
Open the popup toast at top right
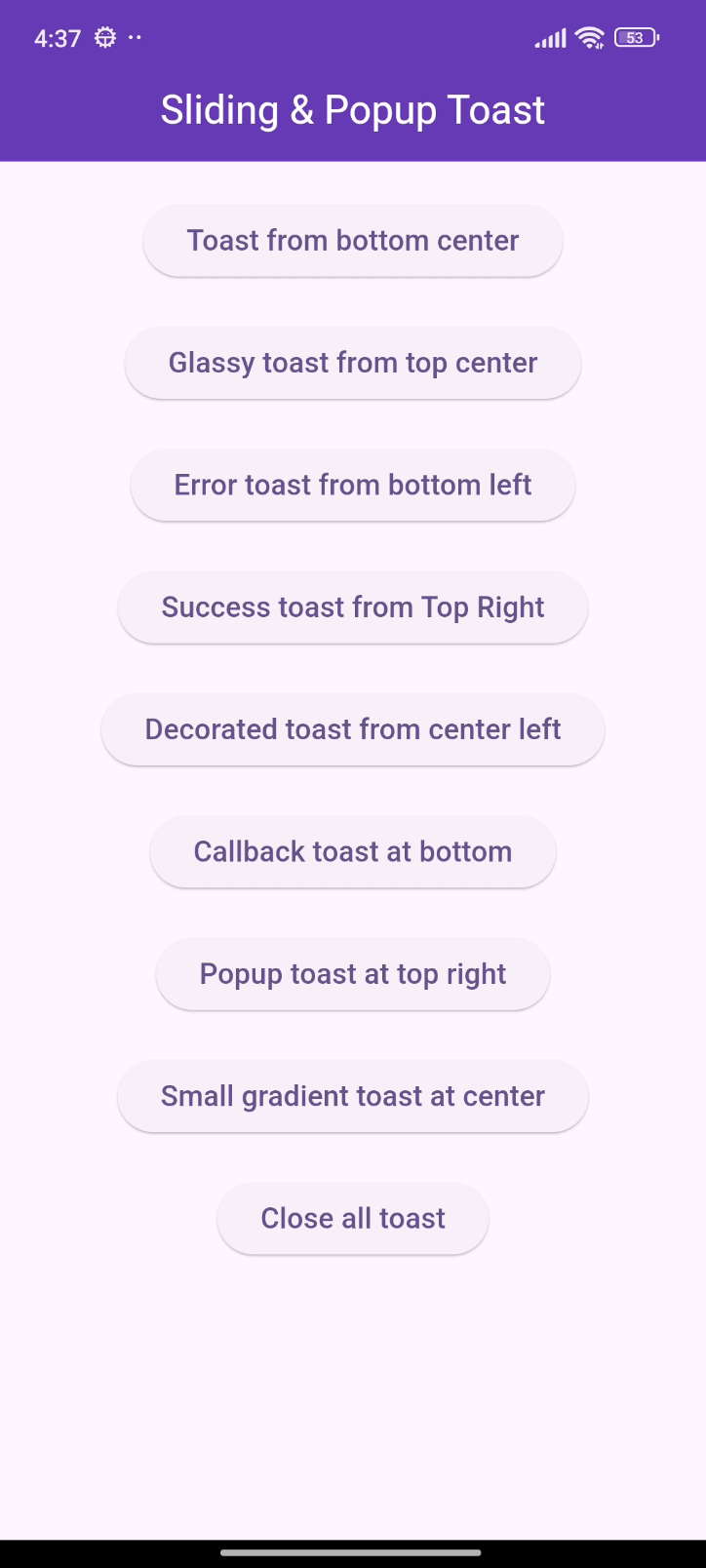click(x=353, y=973)
